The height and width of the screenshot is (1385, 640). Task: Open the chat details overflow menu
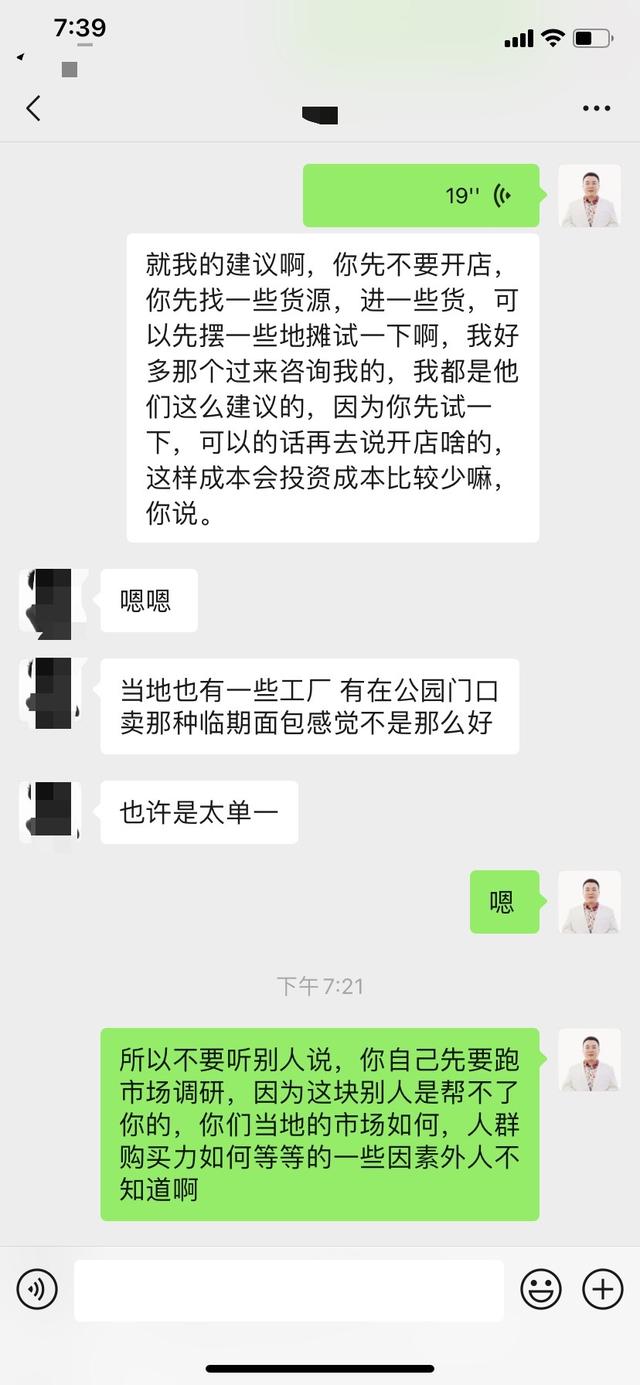596,108
